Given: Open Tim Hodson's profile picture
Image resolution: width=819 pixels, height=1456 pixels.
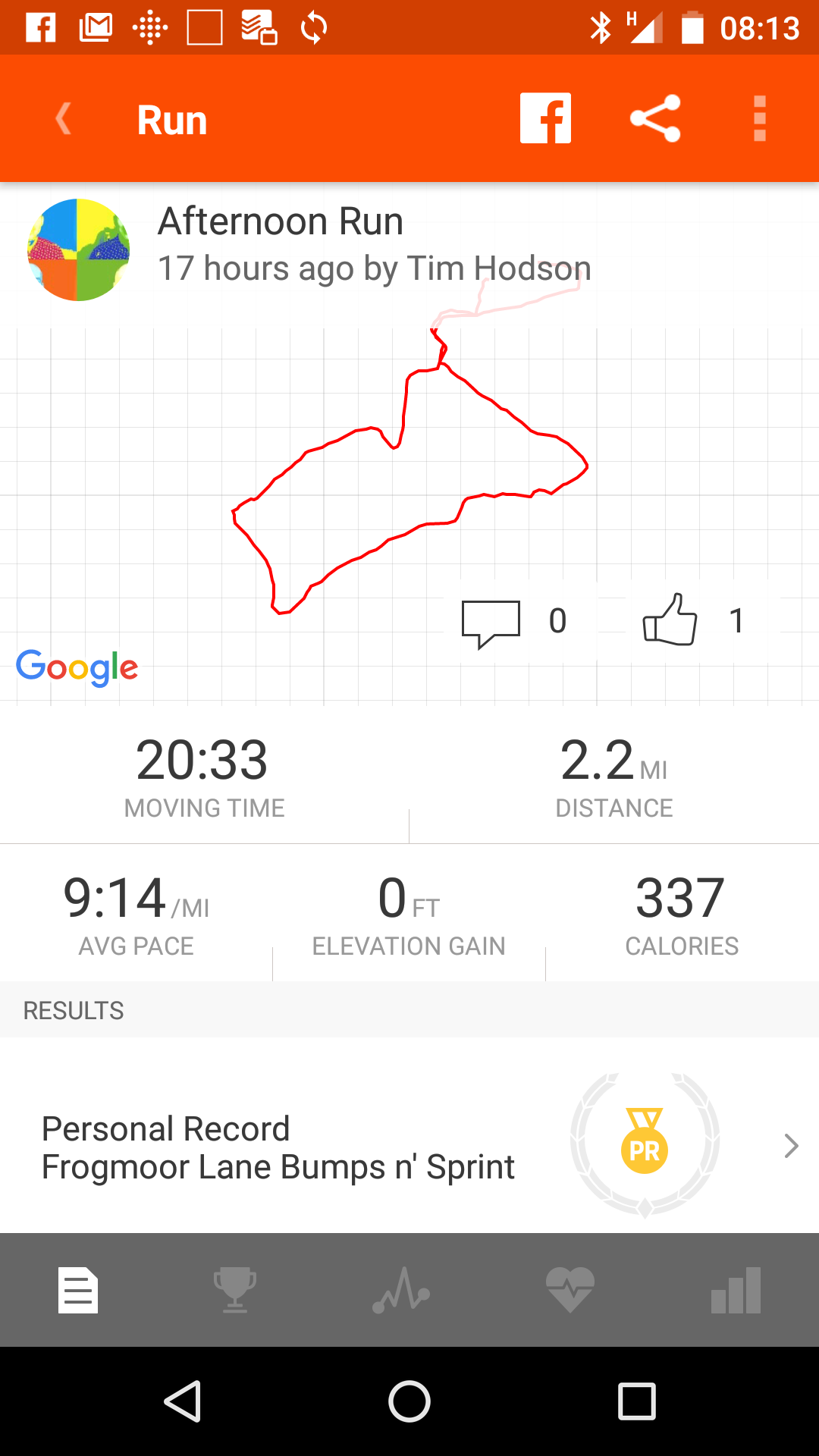Looking at the screenshot, I should pos(79,249).
